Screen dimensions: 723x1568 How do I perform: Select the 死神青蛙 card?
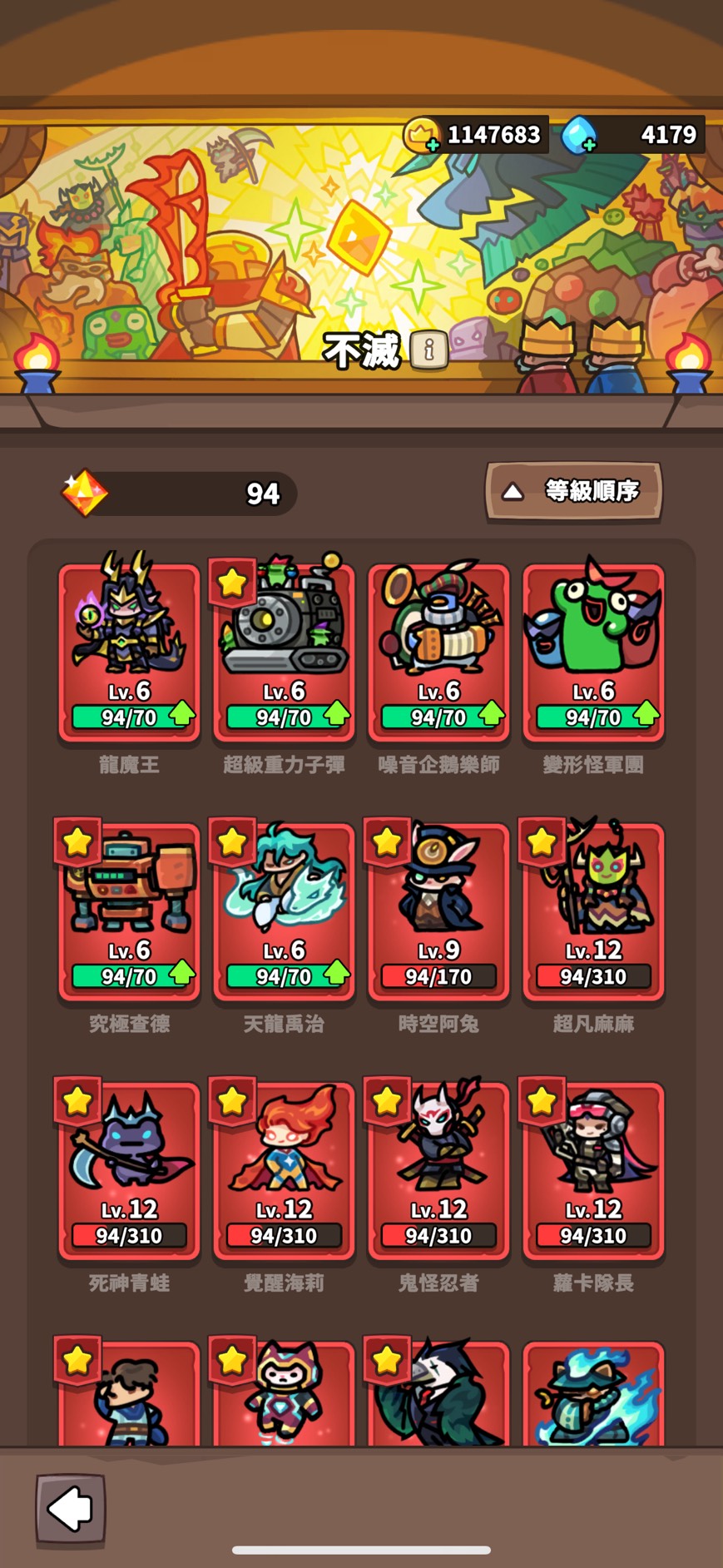coord(129,1169)
